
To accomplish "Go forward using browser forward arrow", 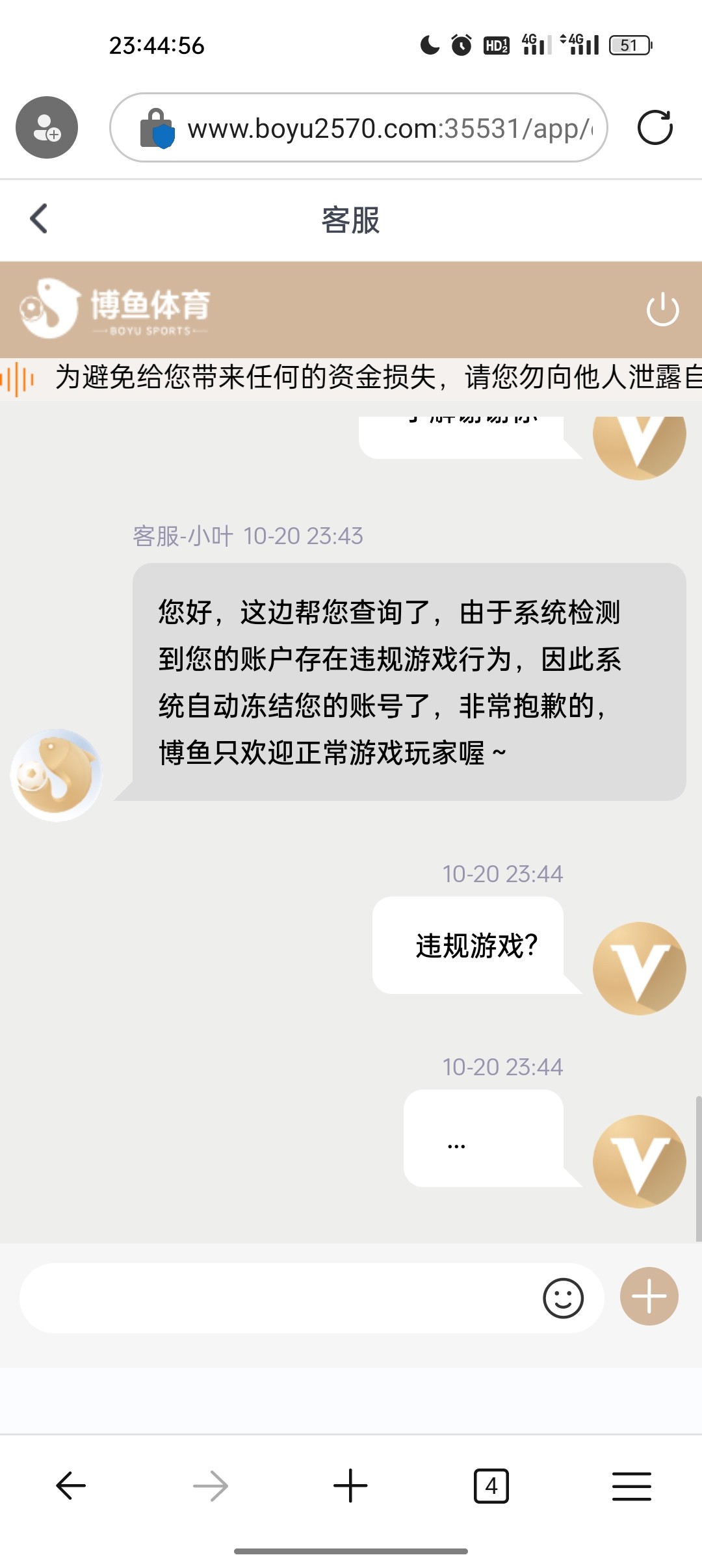I will point(210,1485).
